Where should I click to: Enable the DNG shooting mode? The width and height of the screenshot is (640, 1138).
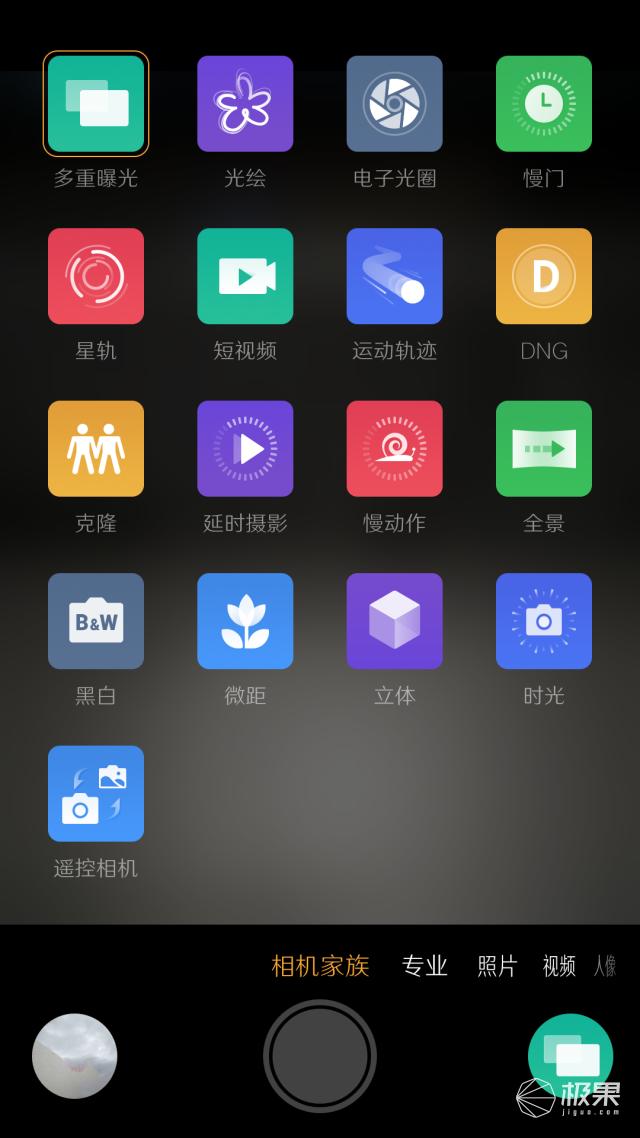(544, 277)
